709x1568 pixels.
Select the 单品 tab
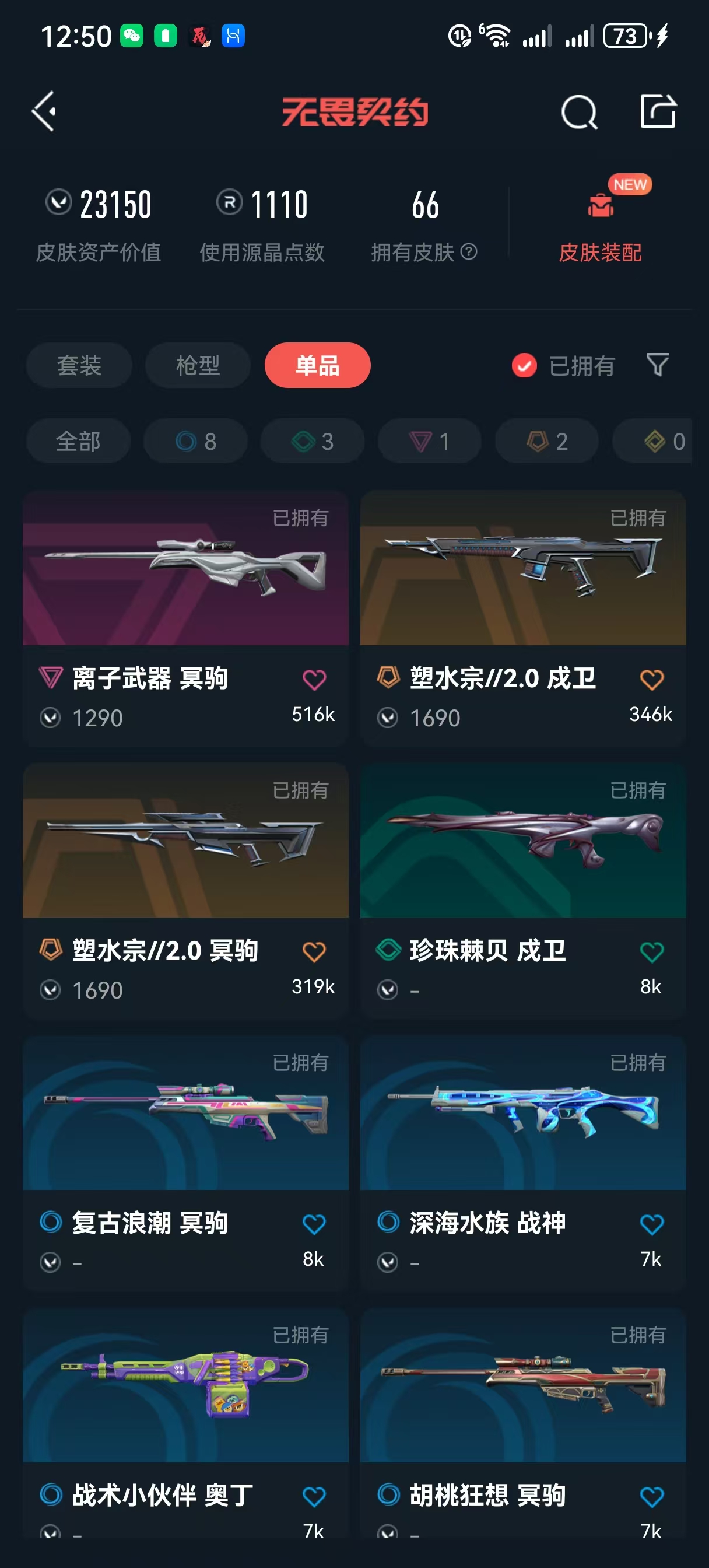(x=317, y=365)
